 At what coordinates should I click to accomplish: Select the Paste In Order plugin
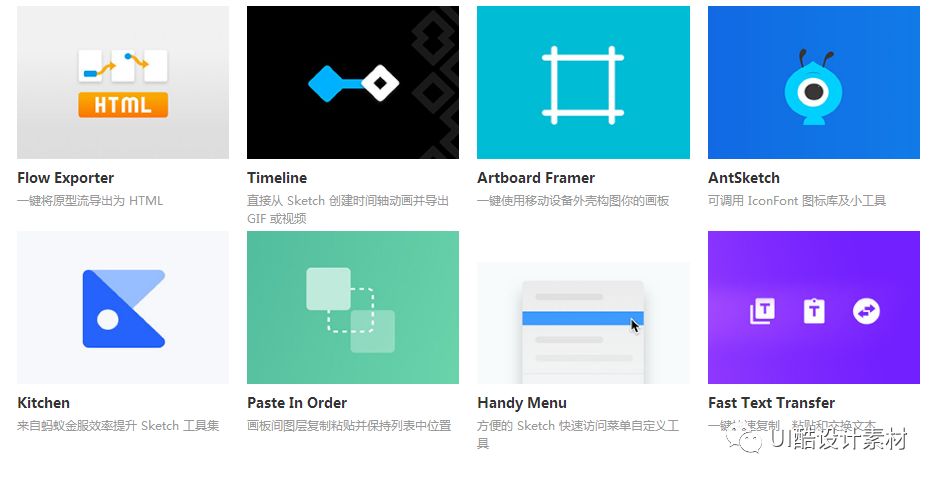[x=353, y=308]
